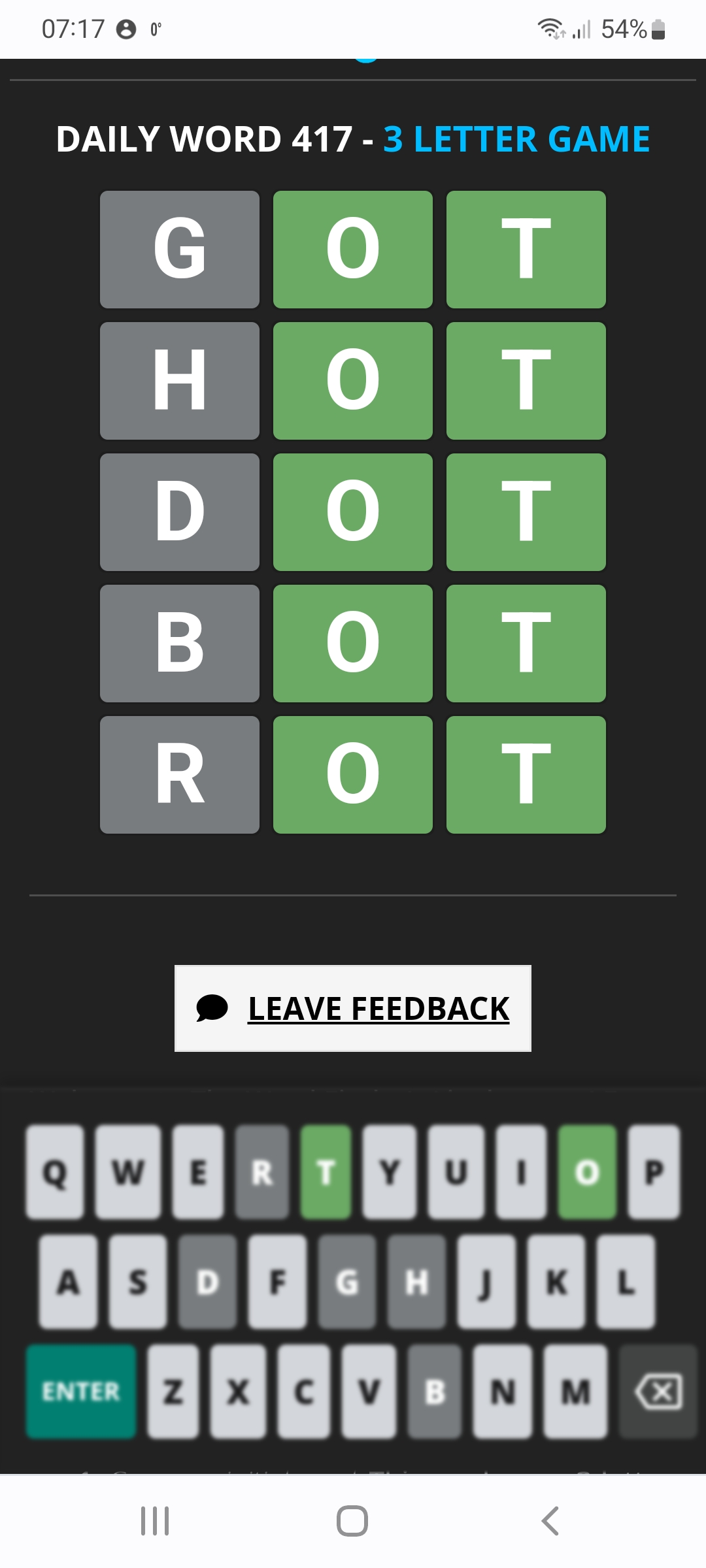Screen dimensions: 706x1568
Task: Enter the letter N from keyboard
Action: point(502,1392)
